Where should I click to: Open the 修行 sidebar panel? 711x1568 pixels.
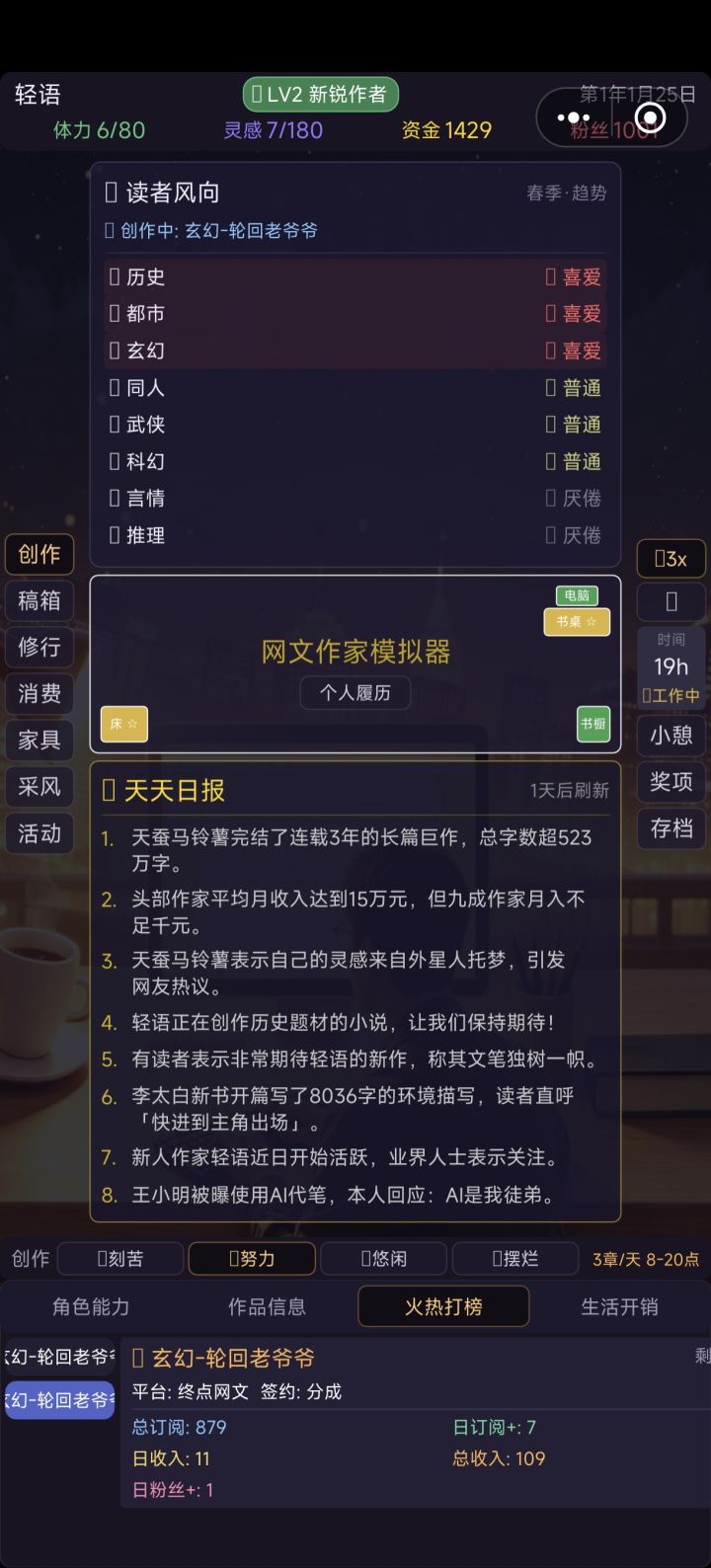click(39, 648)
